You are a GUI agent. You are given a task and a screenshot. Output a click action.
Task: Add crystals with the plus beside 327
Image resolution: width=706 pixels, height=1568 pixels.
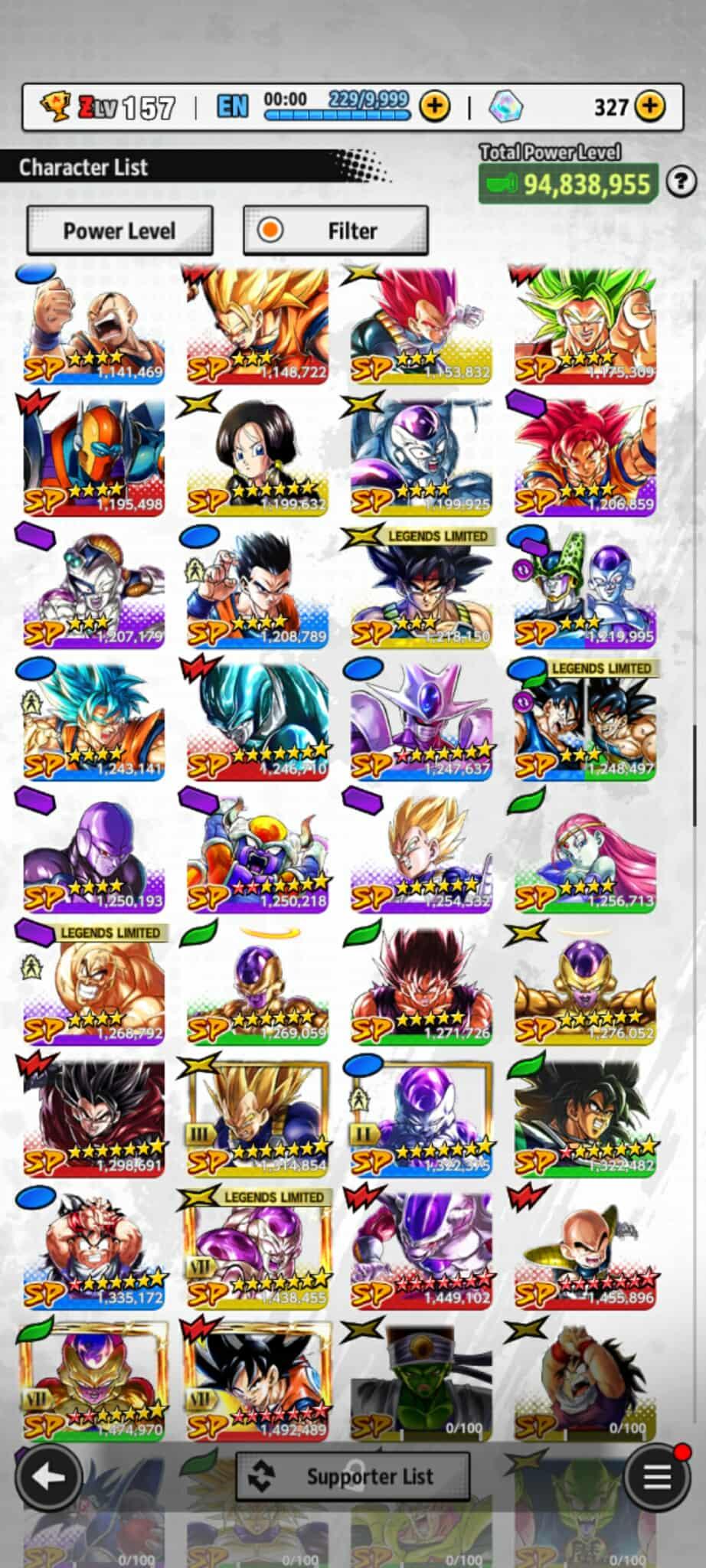[649, 106]
